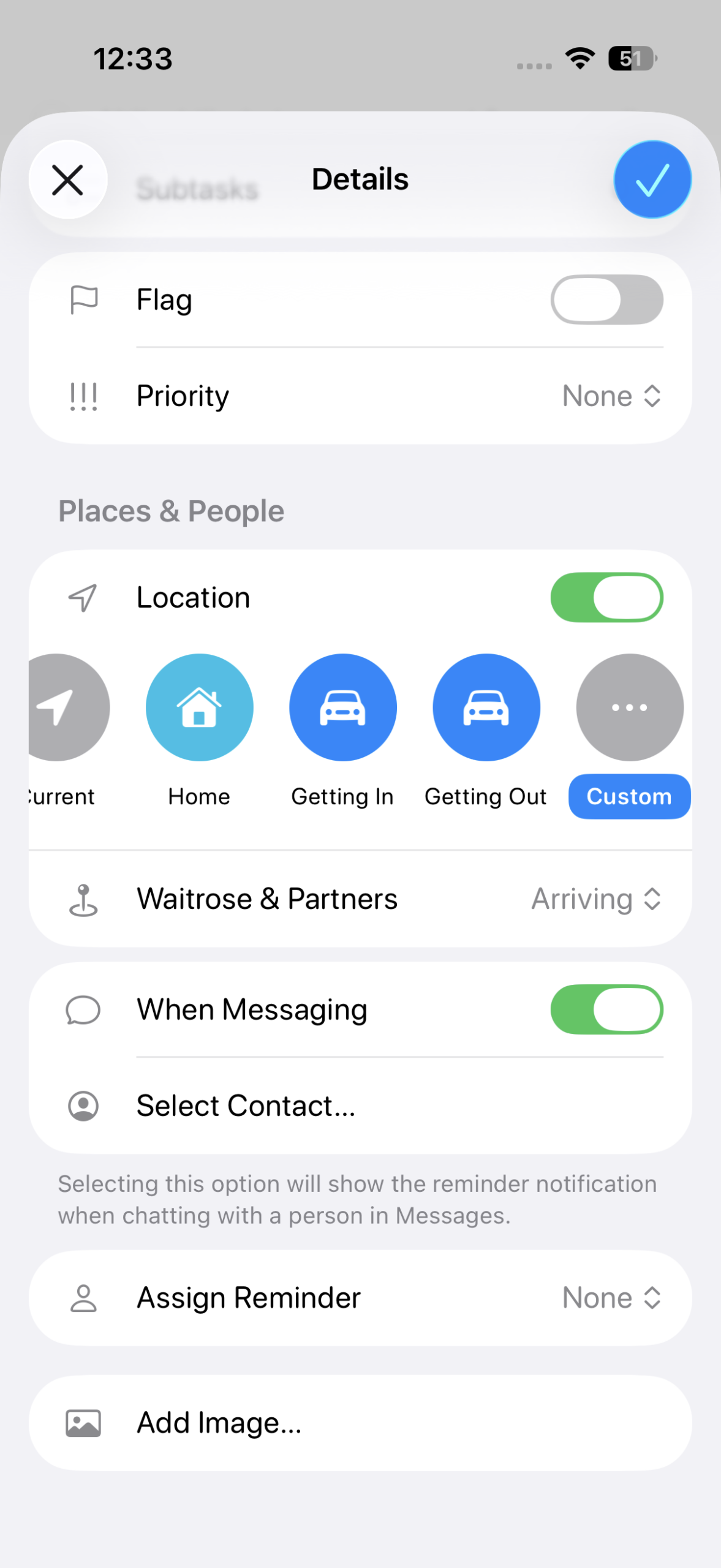Choose Home as the location
This screenshot has width=721, height=1568.
click(199, 708)
